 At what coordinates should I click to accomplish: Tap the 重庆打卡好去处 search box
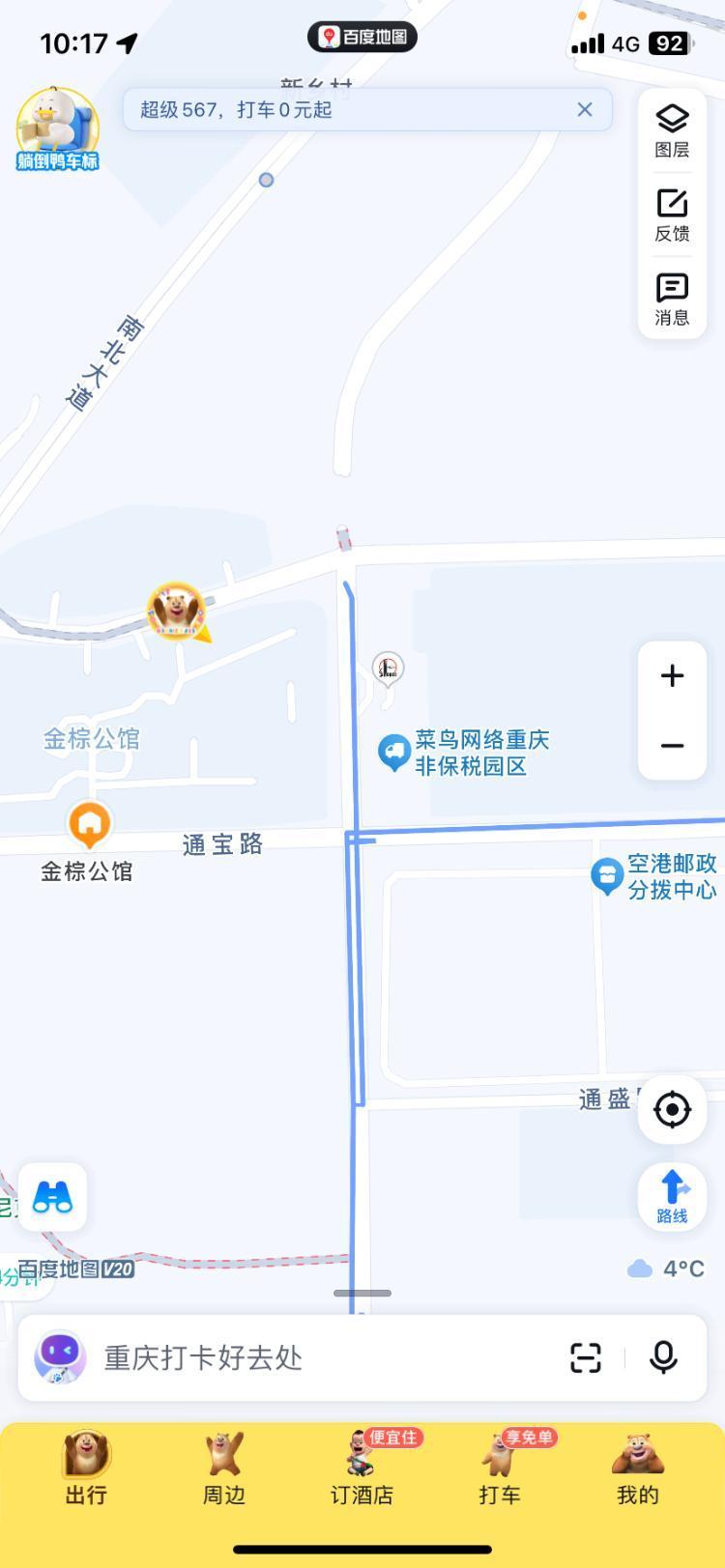point(319,1357)
